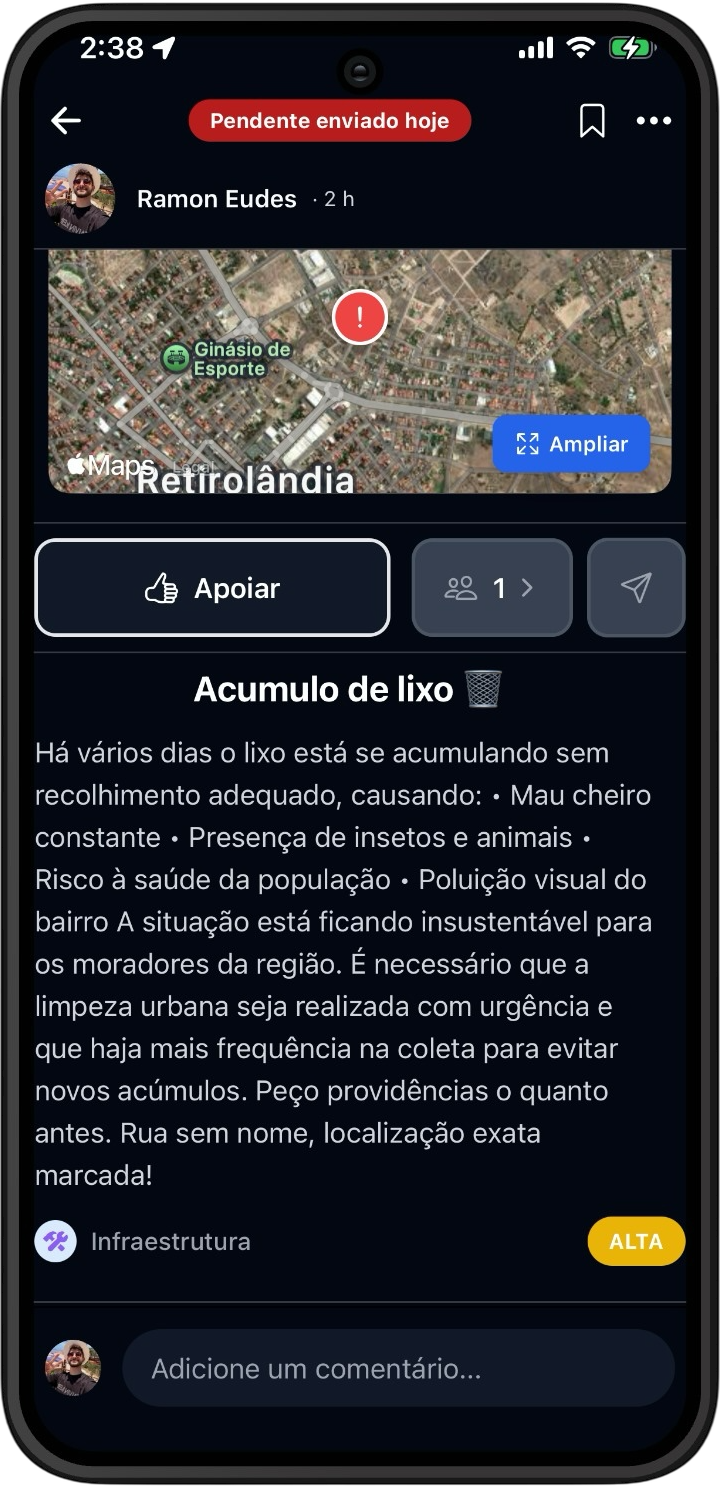This screenshot has width=720, height=1486.
Task: Tap the supporters people icon
Action: coord(463,588)
